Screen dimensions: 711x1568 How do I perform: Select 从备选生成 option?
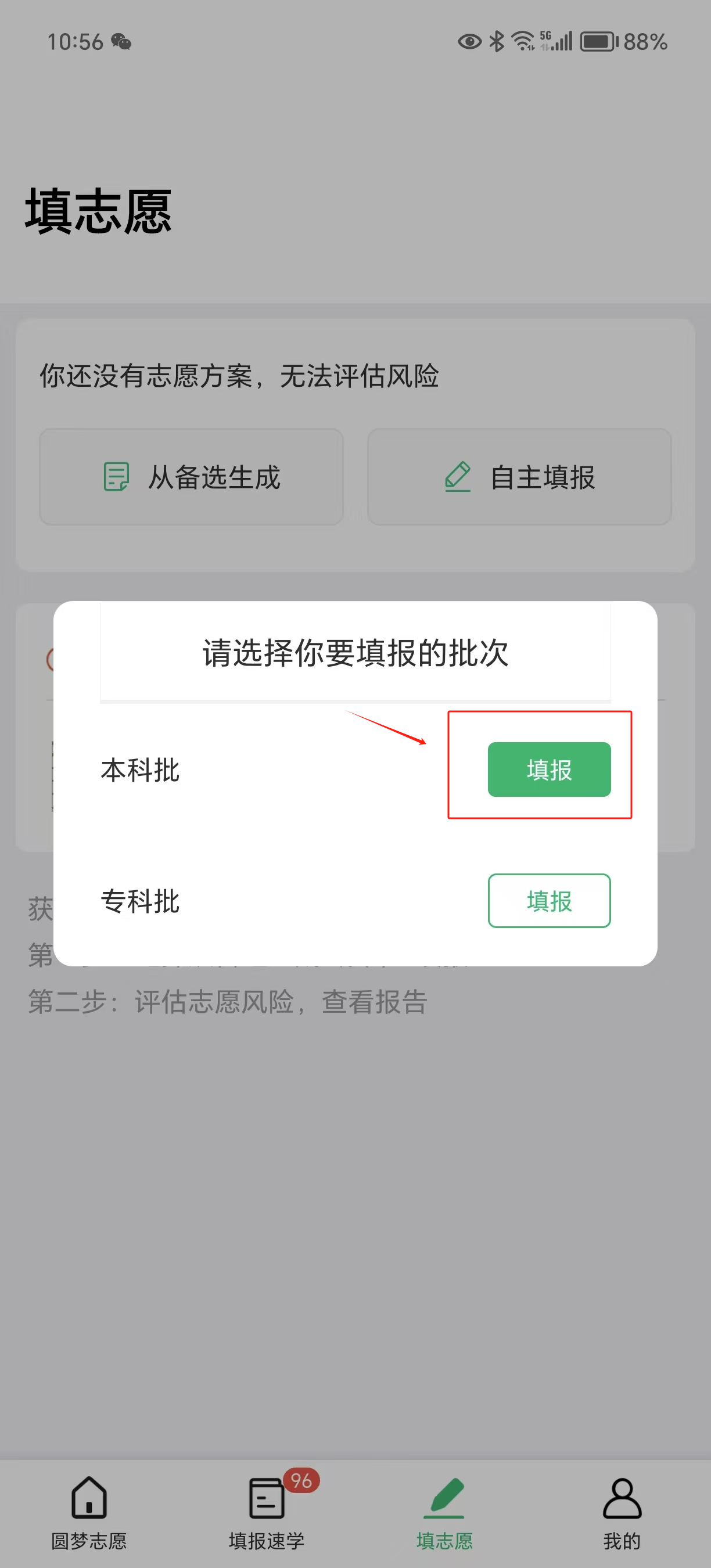tap(191, 477)
